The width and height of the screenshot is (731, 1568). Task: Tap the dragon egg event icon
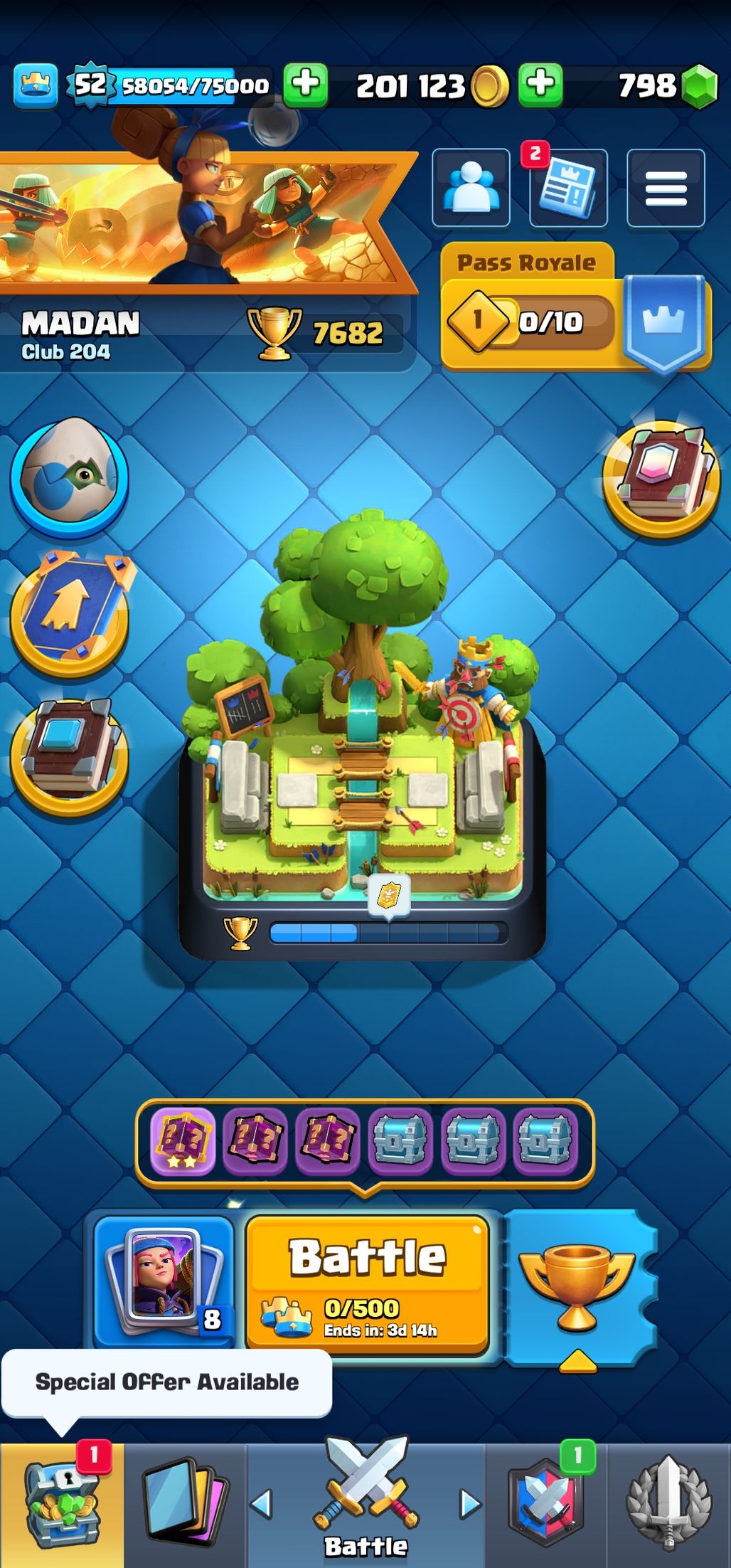tap(69, 477)
